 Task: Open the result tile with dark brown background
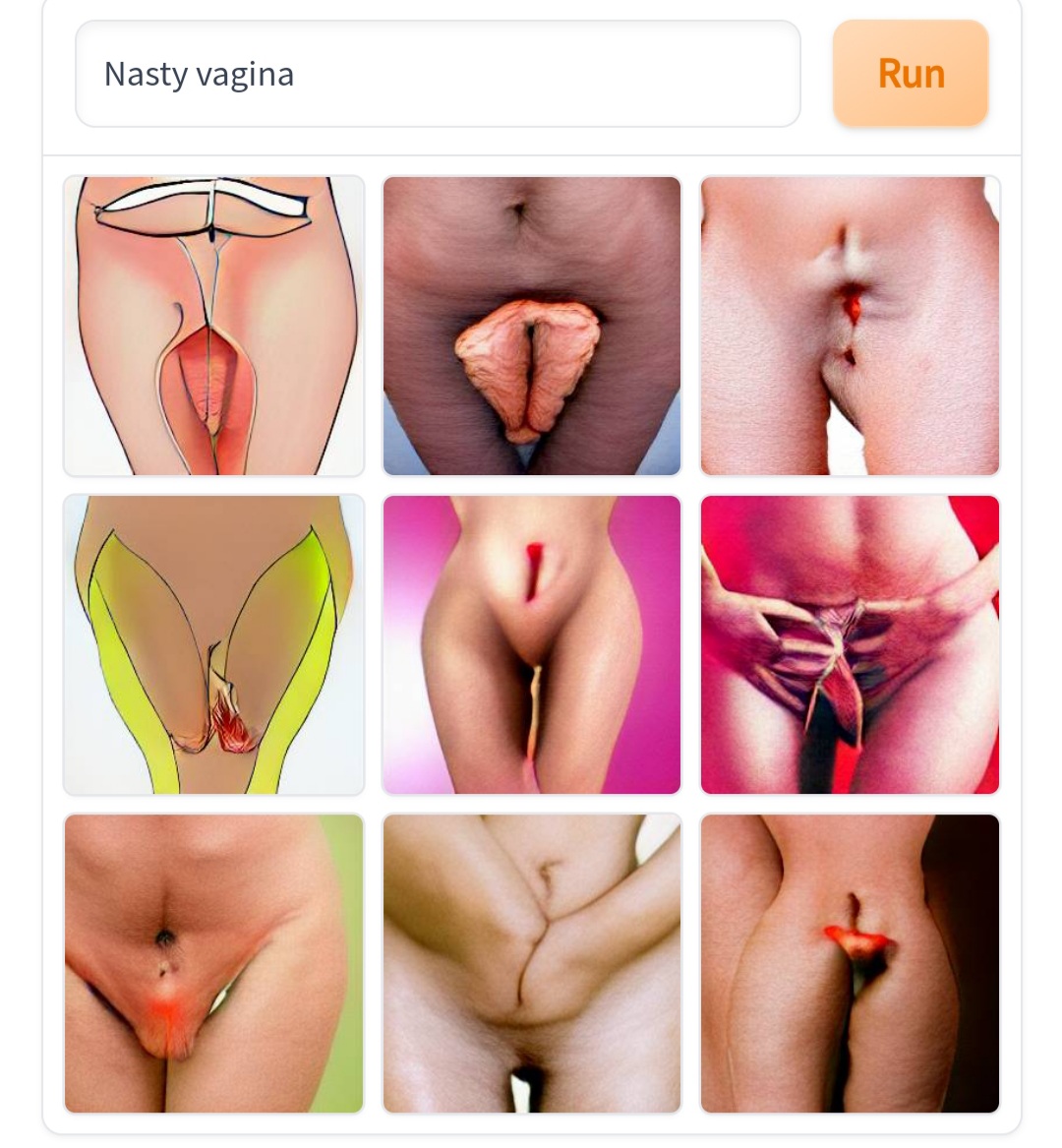850,964
